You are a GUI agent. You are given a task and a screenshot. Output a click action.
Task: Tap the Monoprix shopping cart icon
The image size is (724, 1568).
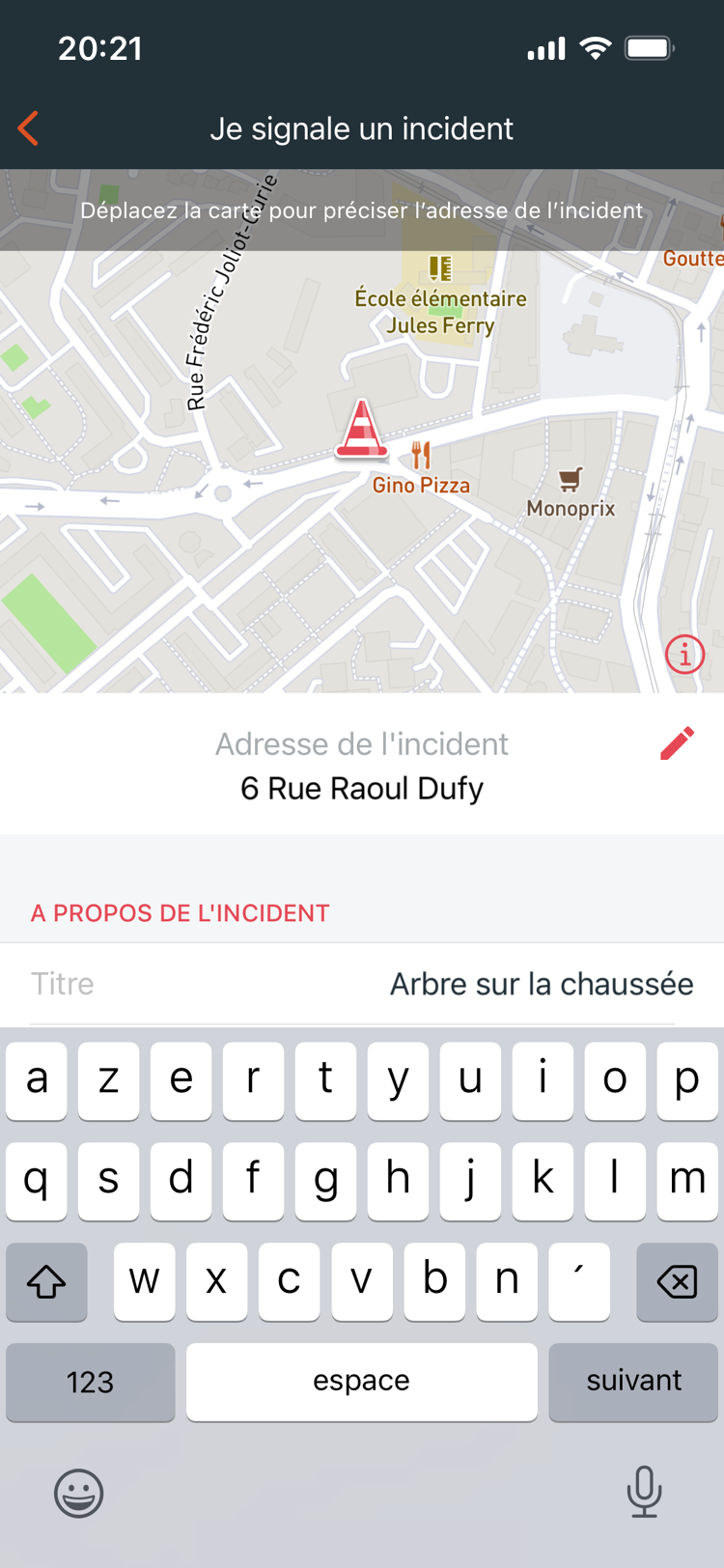(569, 478)
